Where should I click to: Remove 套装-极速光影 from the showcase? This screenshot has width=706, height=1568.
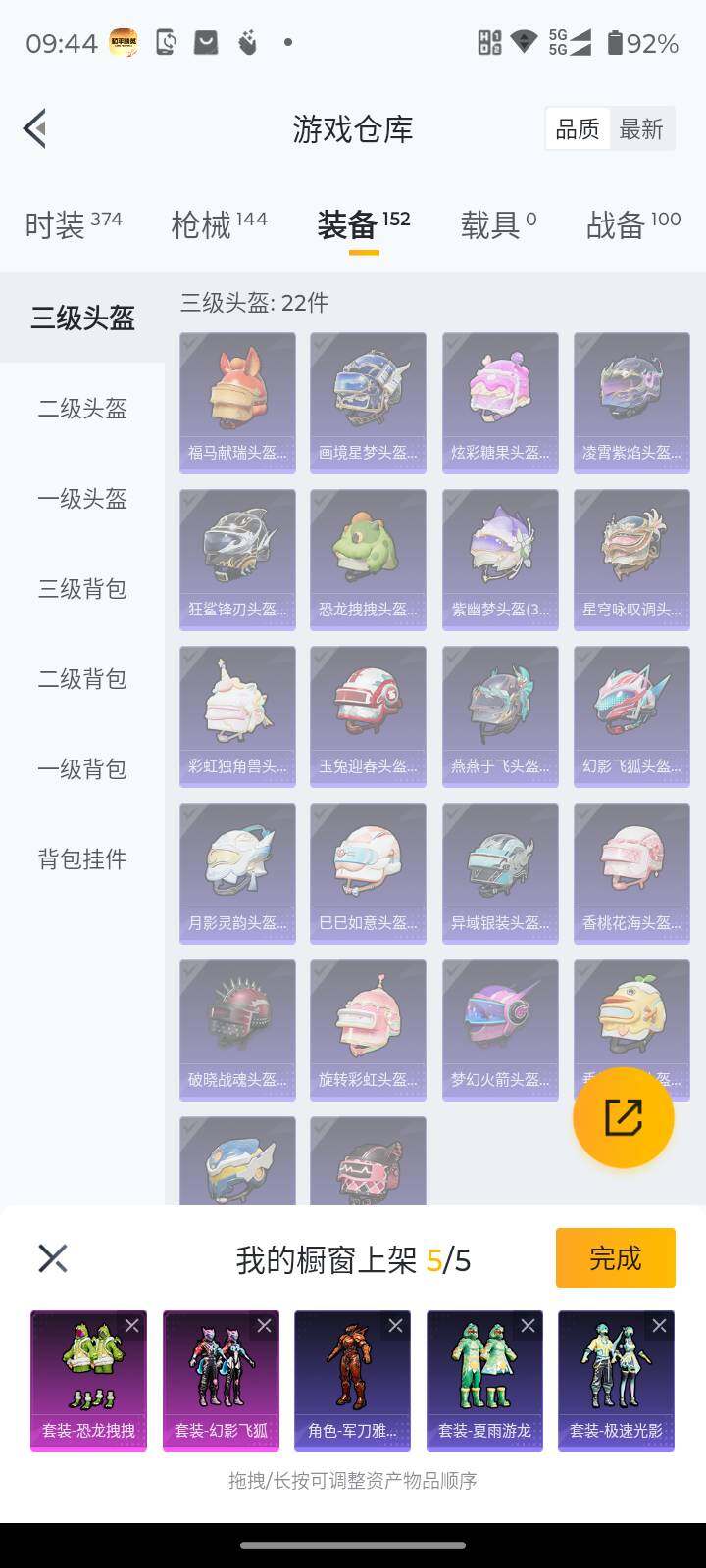pyautogui.click(x=659, y=1326)
